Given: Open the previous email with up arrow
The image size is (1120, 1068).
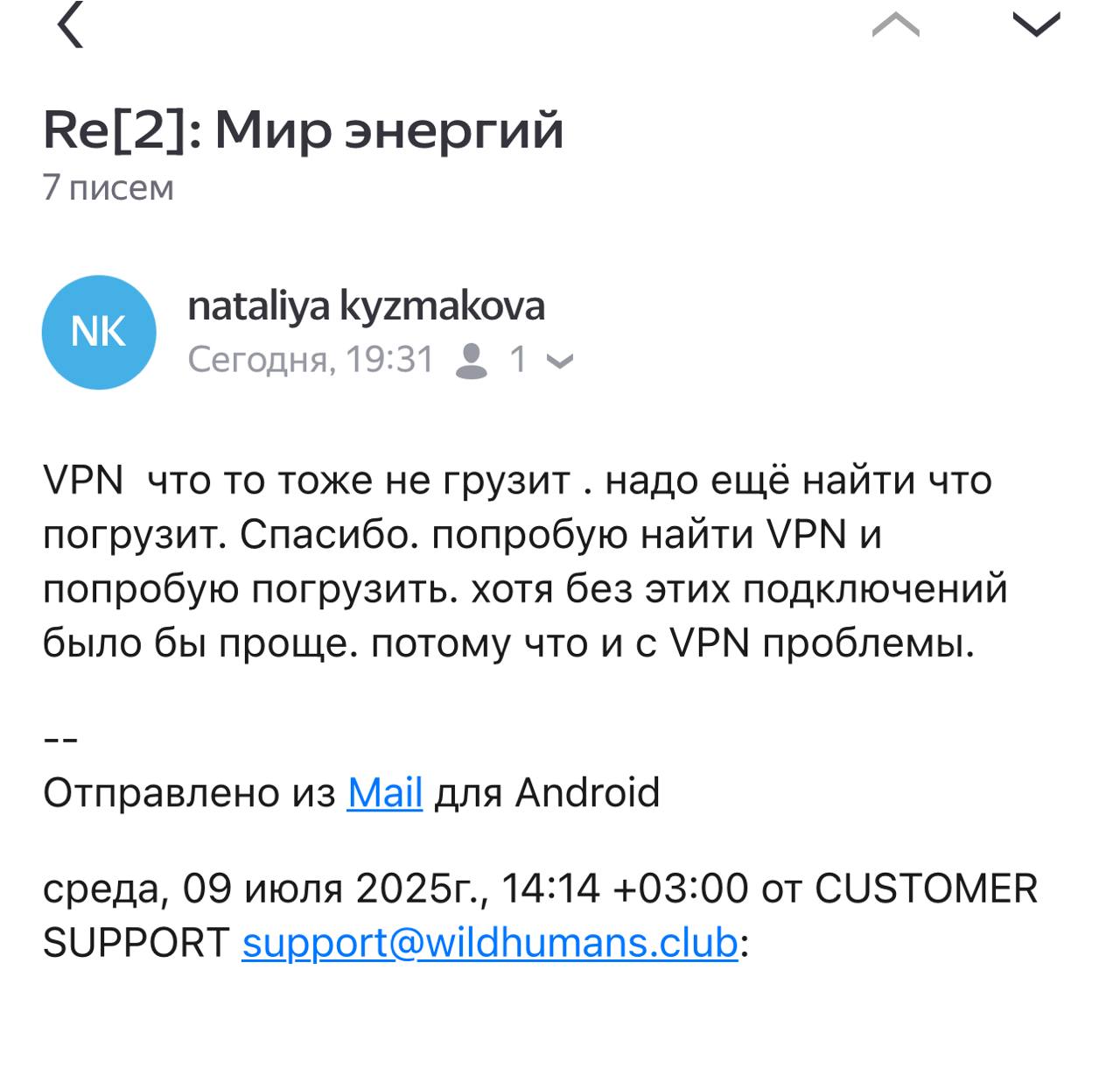Looking at the screenshot, I should pyautogui.click(x=895, y=26).
